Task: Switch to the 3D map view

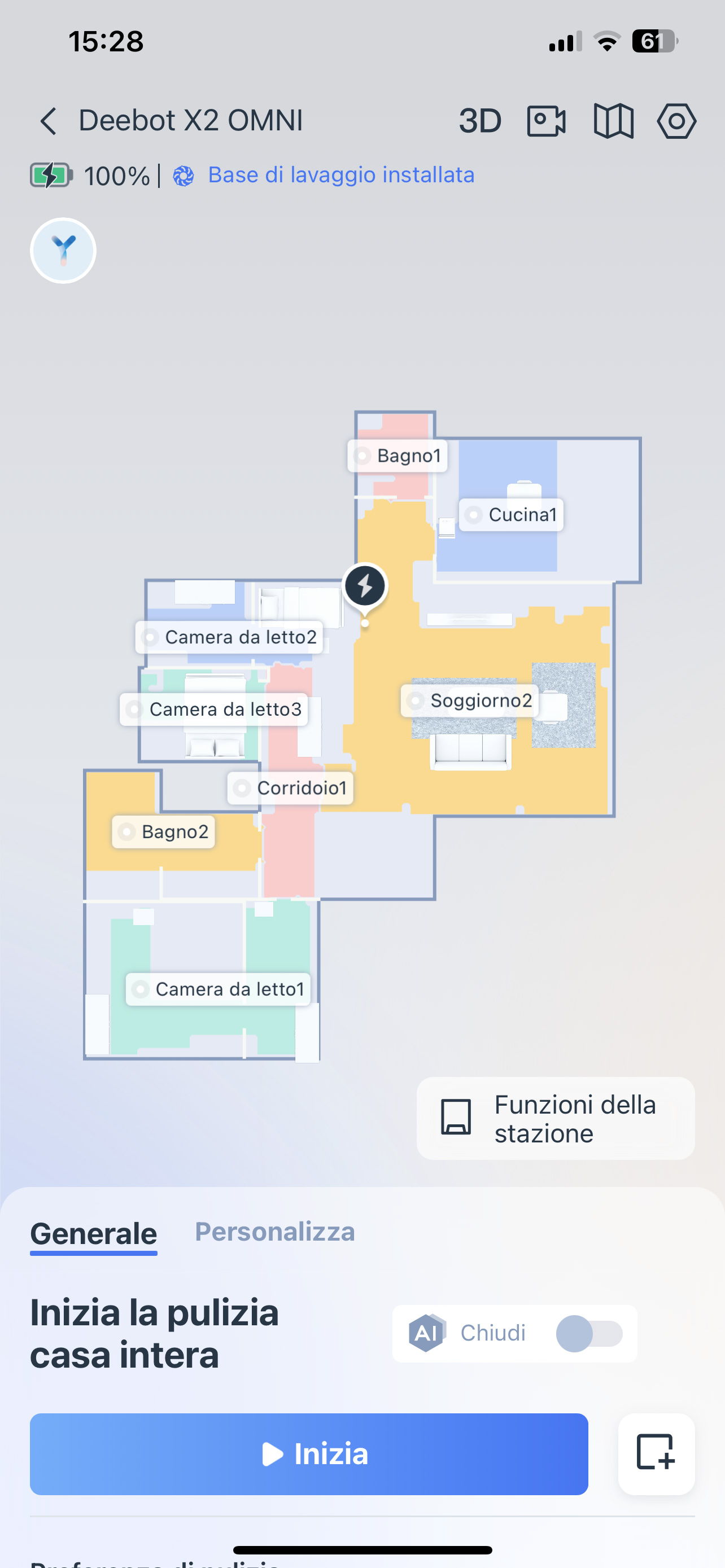Action: click(x=481, y=121)
